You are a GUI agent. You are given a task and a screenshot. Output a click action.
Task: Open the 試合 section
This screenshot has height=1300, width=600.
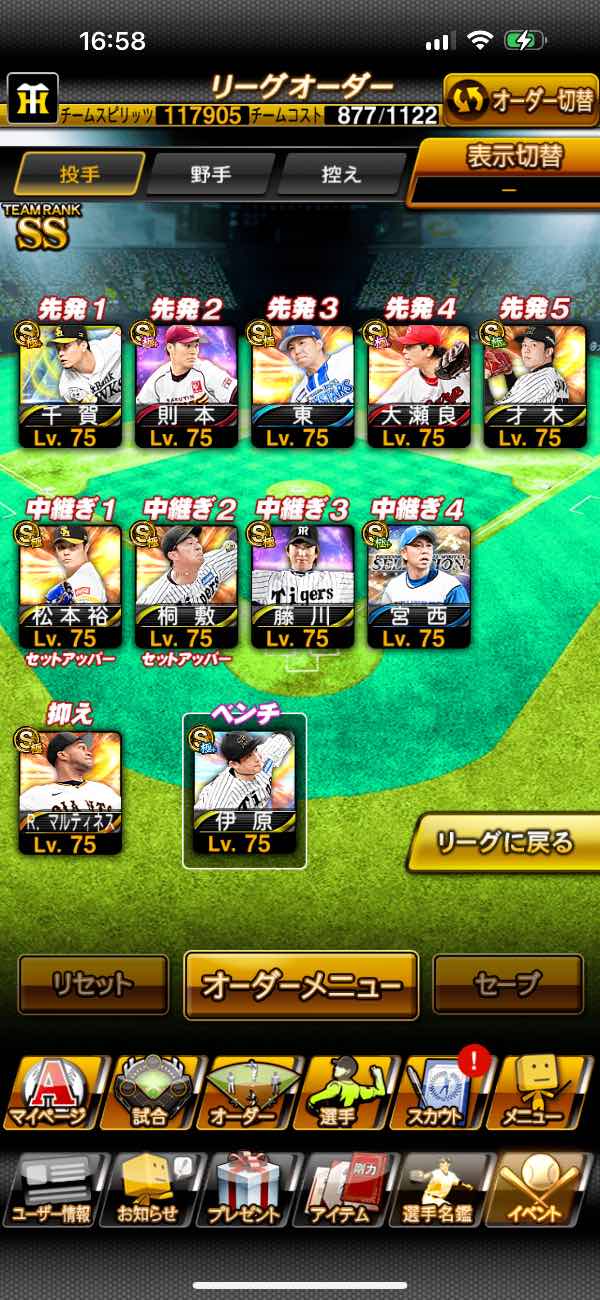tap(150, 1092)
